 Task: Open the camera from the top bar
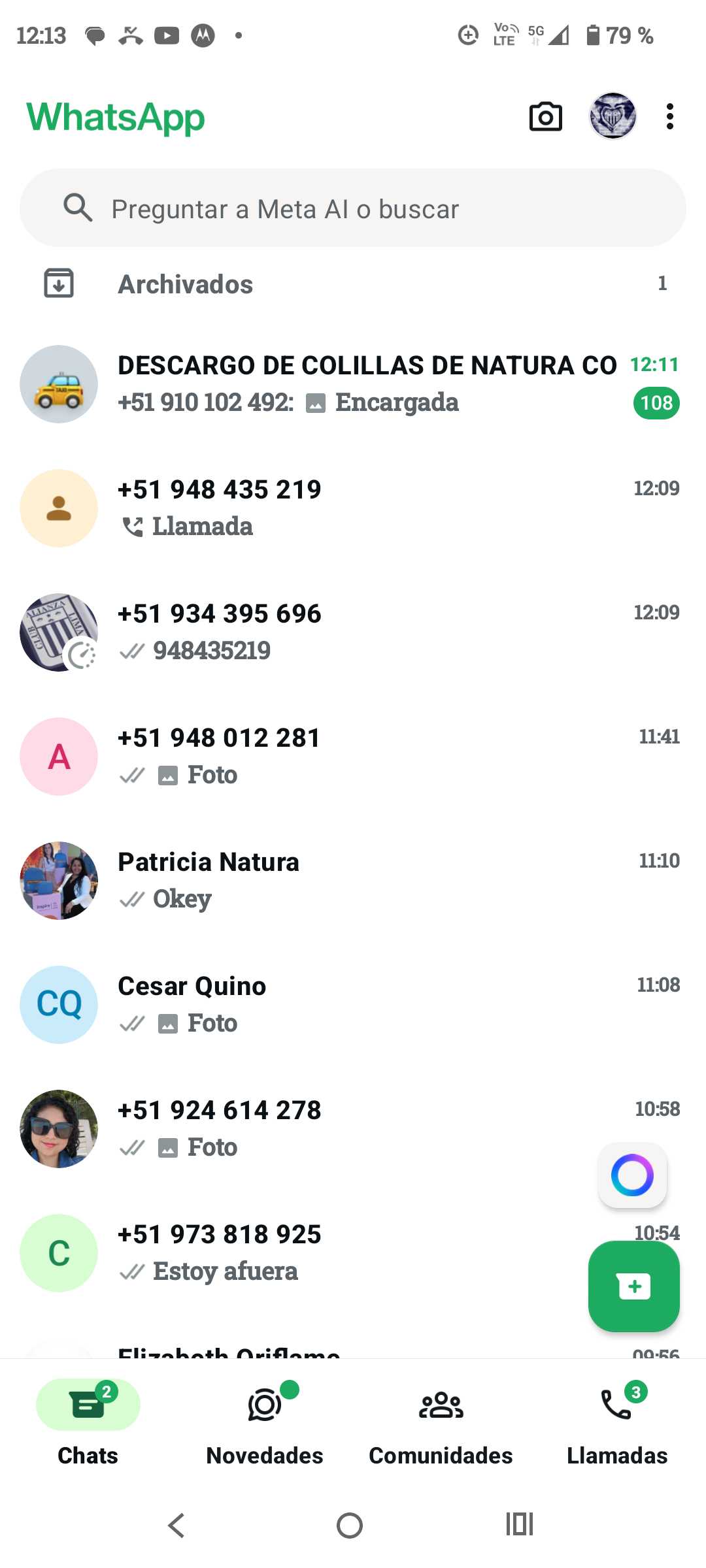pyautogui.click(x=545, y=118)
